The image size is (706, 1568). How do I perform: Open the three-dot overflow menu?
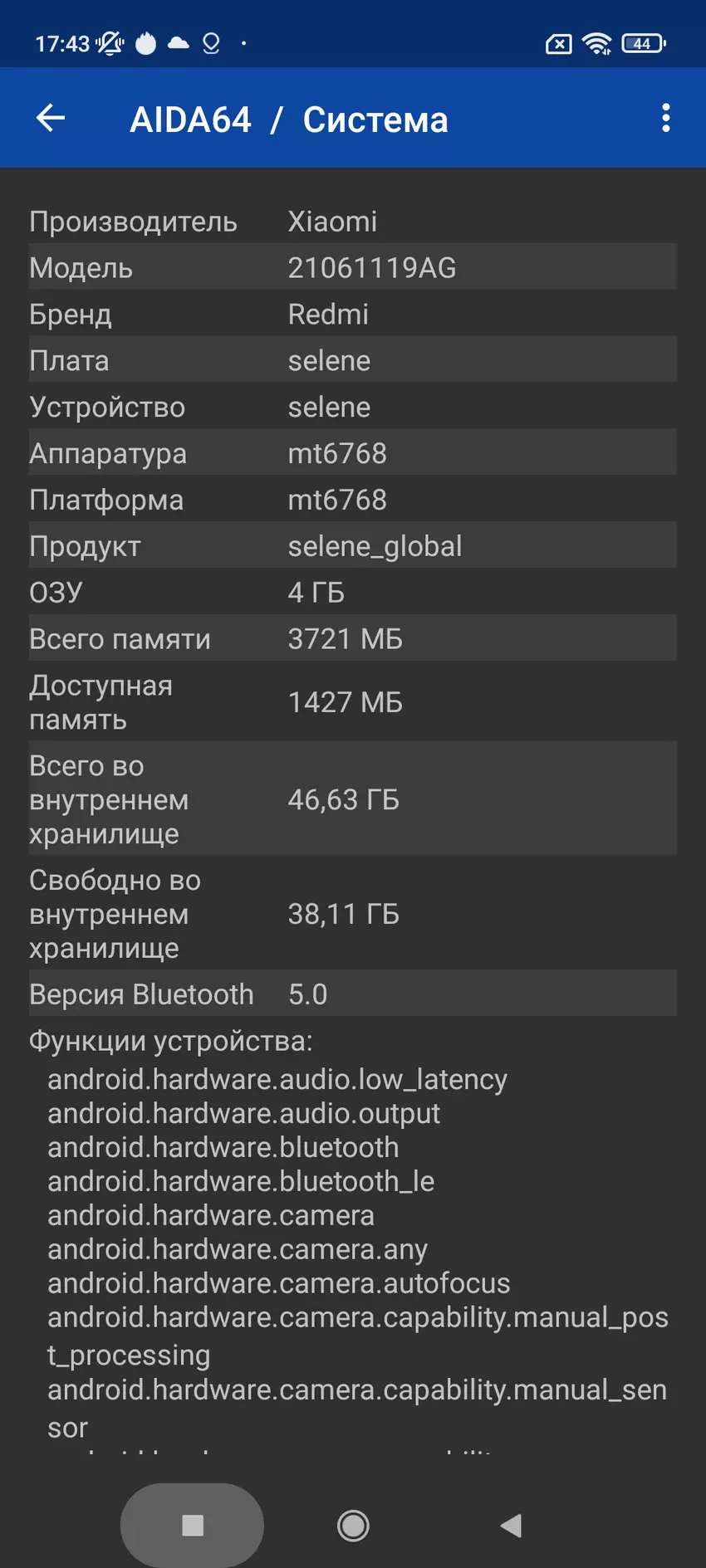665,119
